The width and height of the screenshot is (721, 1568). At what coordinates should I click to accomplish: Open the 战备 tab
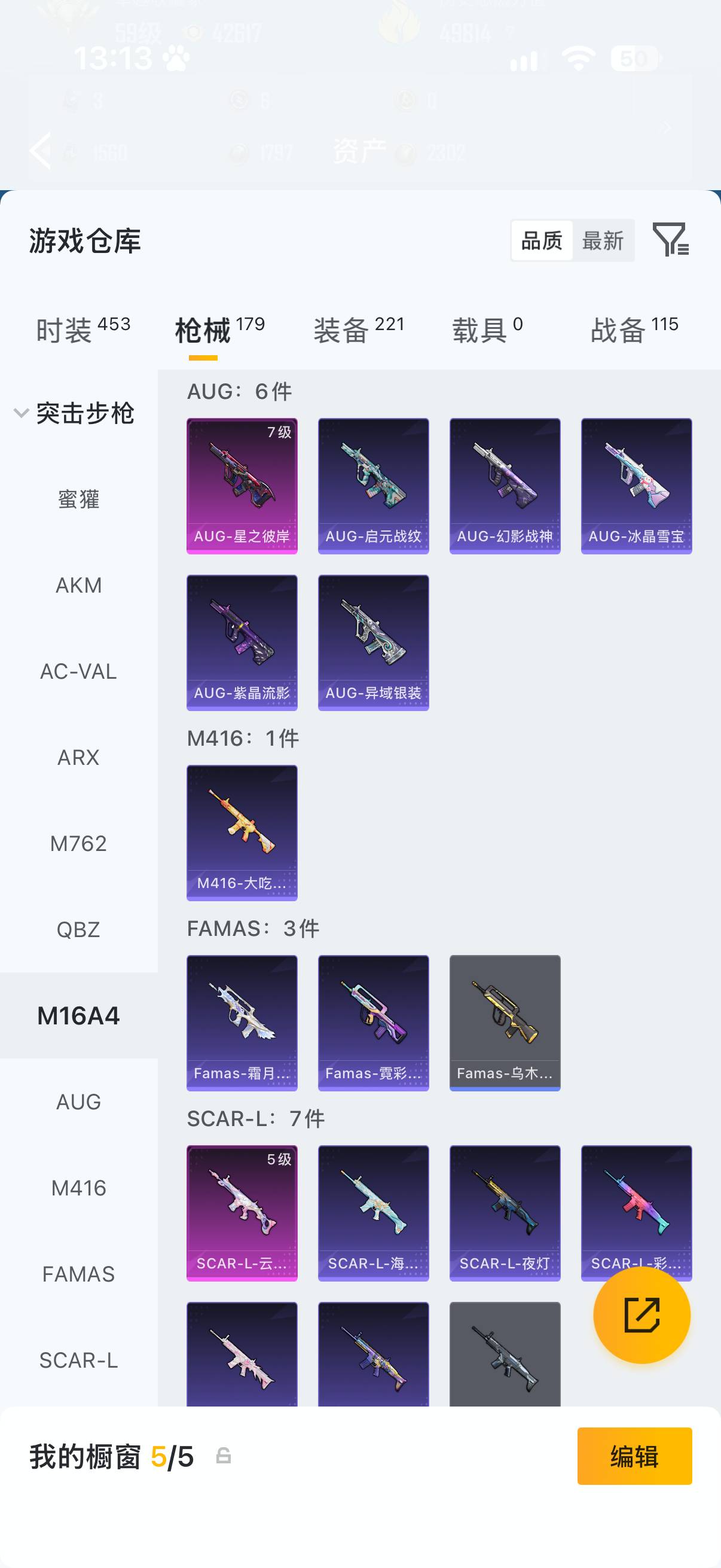click(x=634, y=331)
